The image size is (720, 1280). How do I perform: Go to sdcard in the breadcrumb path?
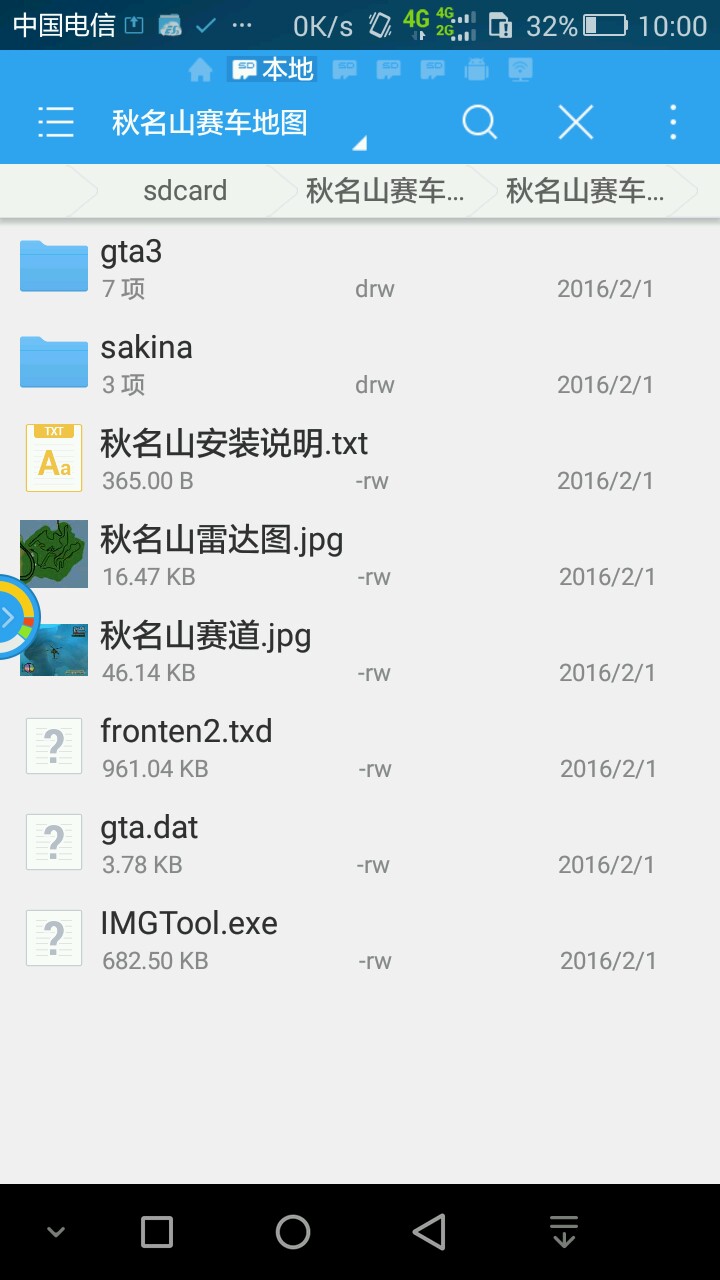[185, 190]
